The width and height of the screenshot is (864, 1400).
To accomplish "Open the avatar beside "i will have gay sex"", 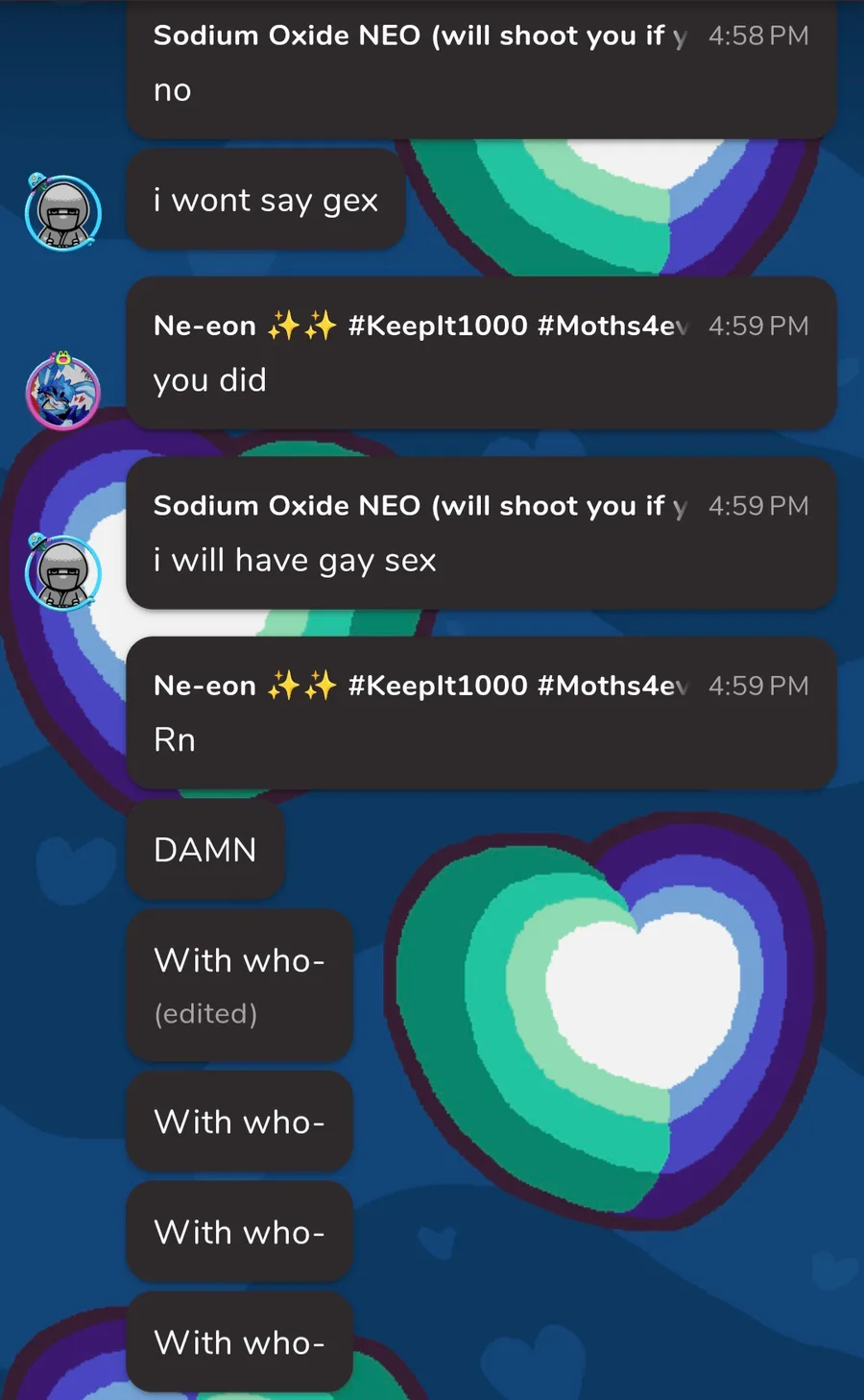I will 63,572.
